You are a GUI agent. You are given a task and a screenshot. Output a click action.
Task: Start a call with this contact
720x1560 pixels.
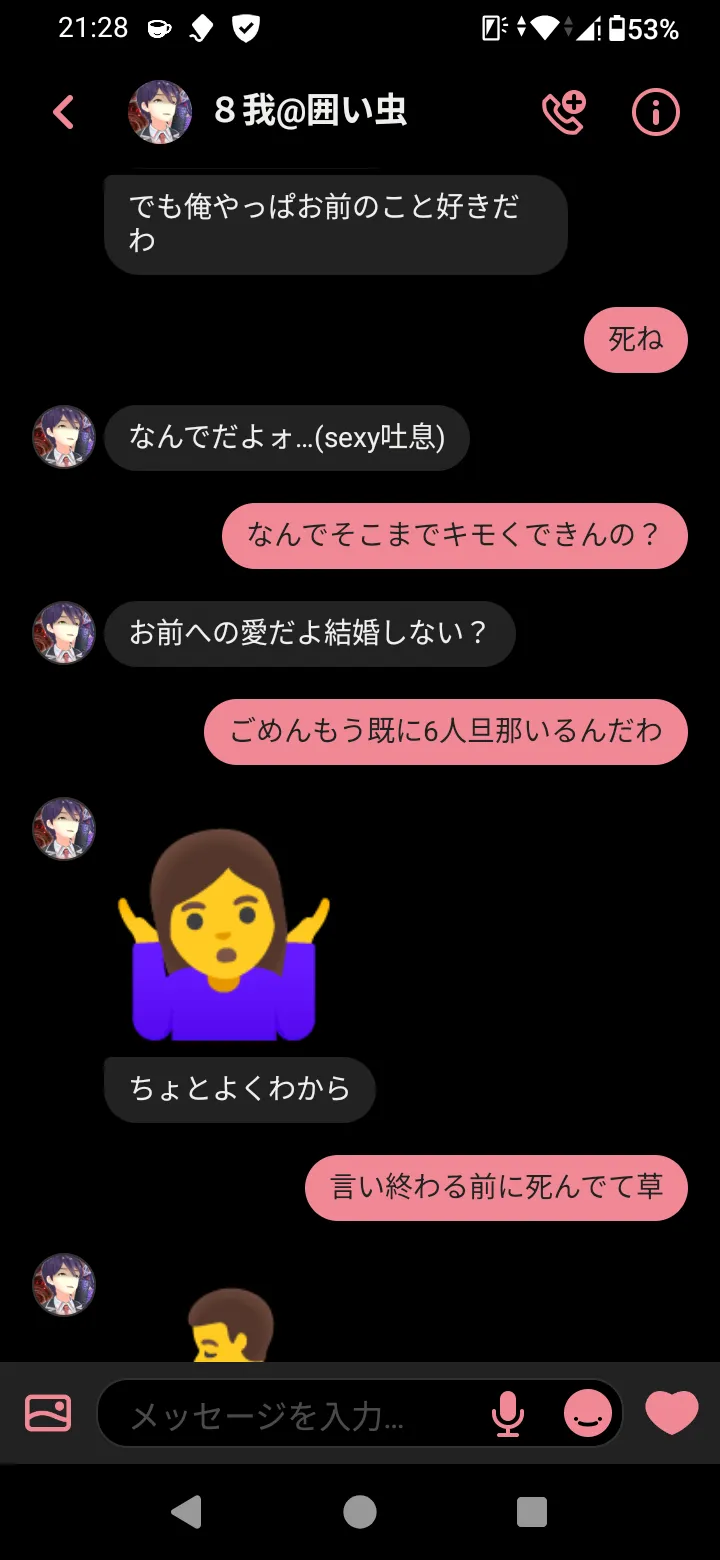564,112
